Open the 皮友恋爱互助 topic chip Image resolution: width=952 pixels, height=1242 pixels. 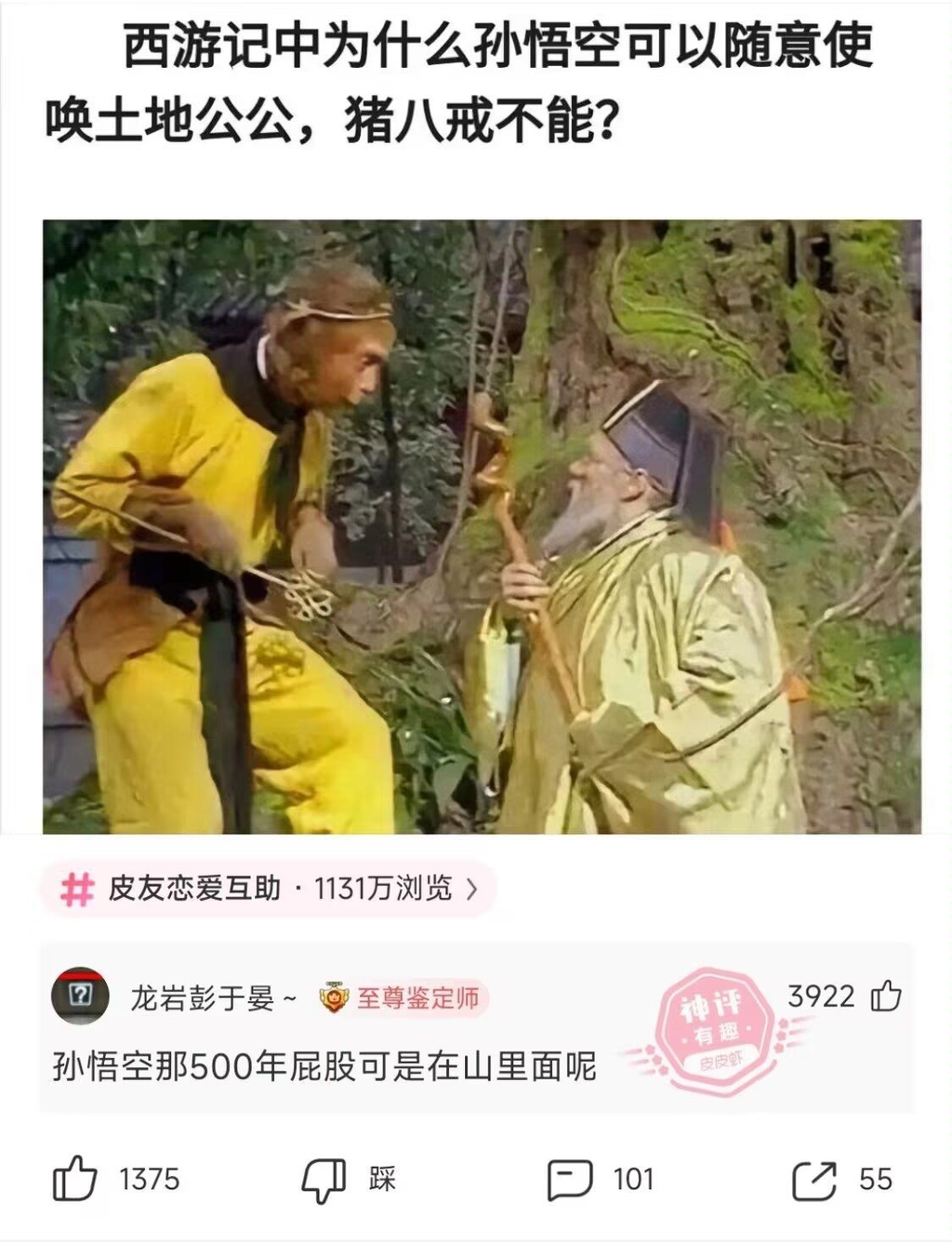268,889
